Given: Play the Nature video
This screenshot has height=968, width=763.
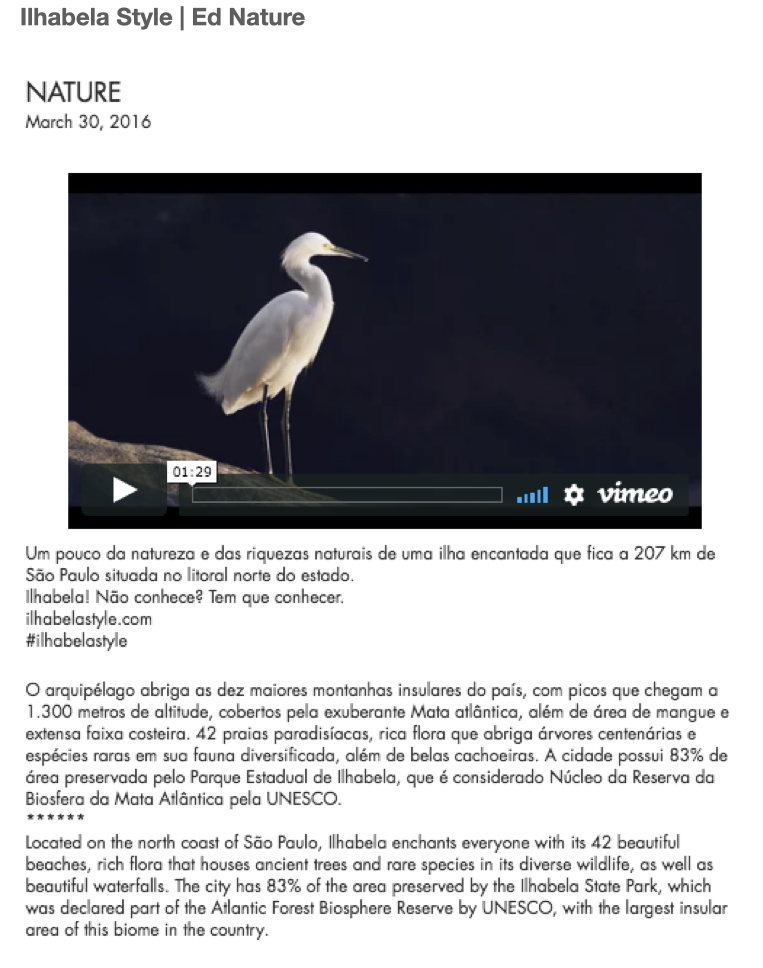Looking at the screenshot, I should [x=124, y=490].
